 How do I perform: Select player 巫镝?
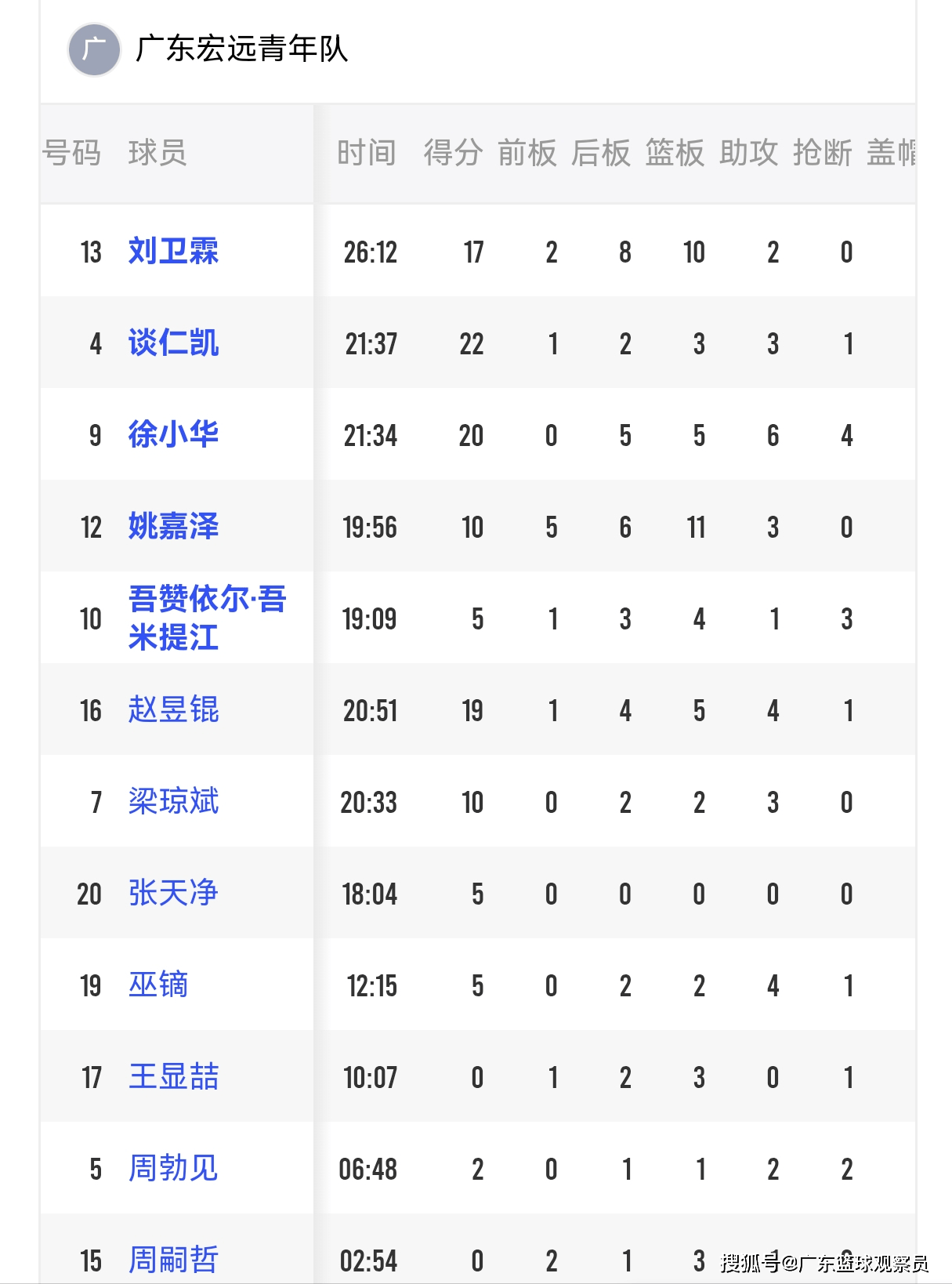click(x=158, y=985)
